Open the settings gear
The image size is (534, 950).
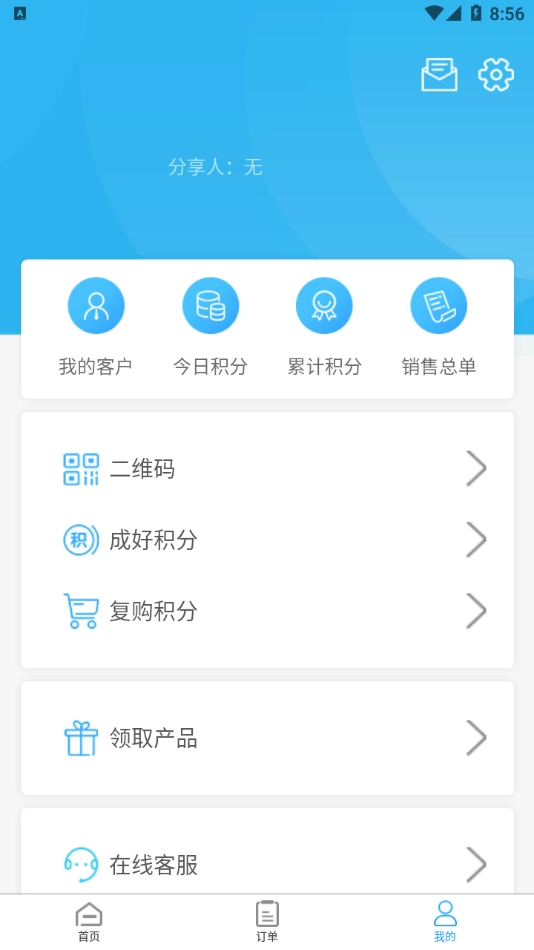[x=496, y=75]
